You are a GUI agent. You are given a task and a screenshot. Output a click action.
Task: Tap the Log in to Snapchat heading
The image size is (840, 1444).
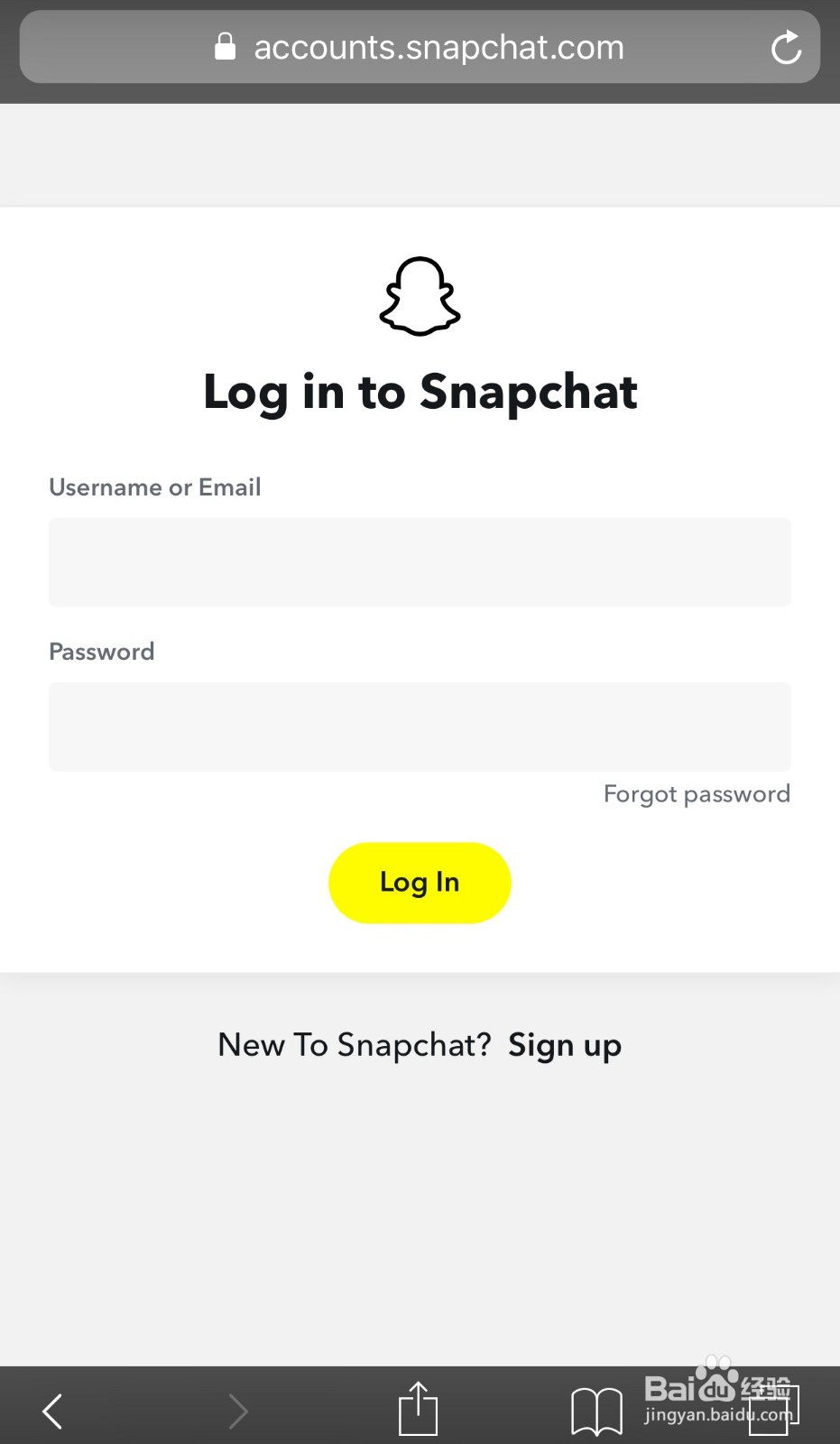(x=420, y=392)
